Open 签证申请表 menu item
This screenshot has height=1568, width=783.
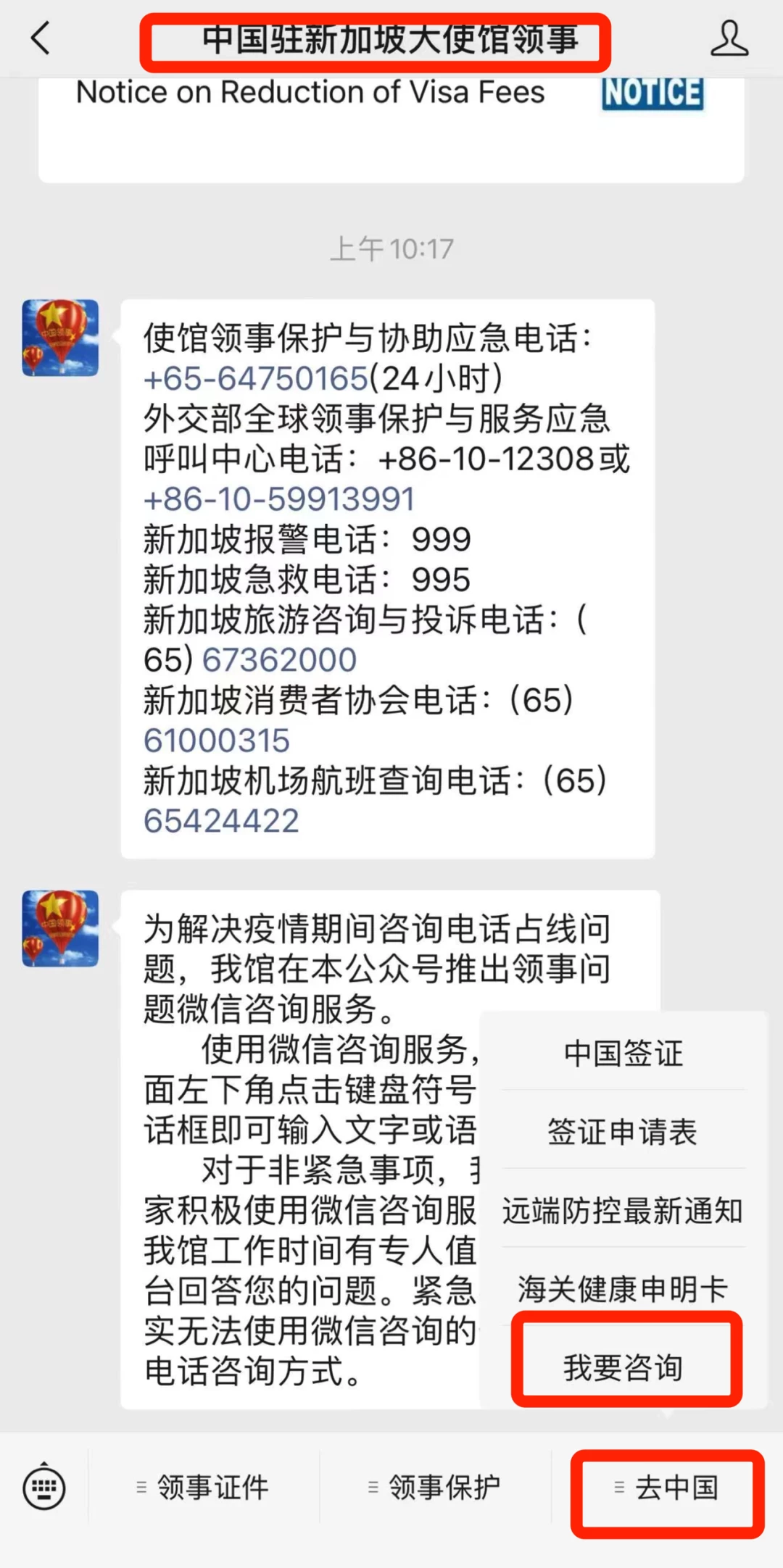click(x=623, y=1131)
